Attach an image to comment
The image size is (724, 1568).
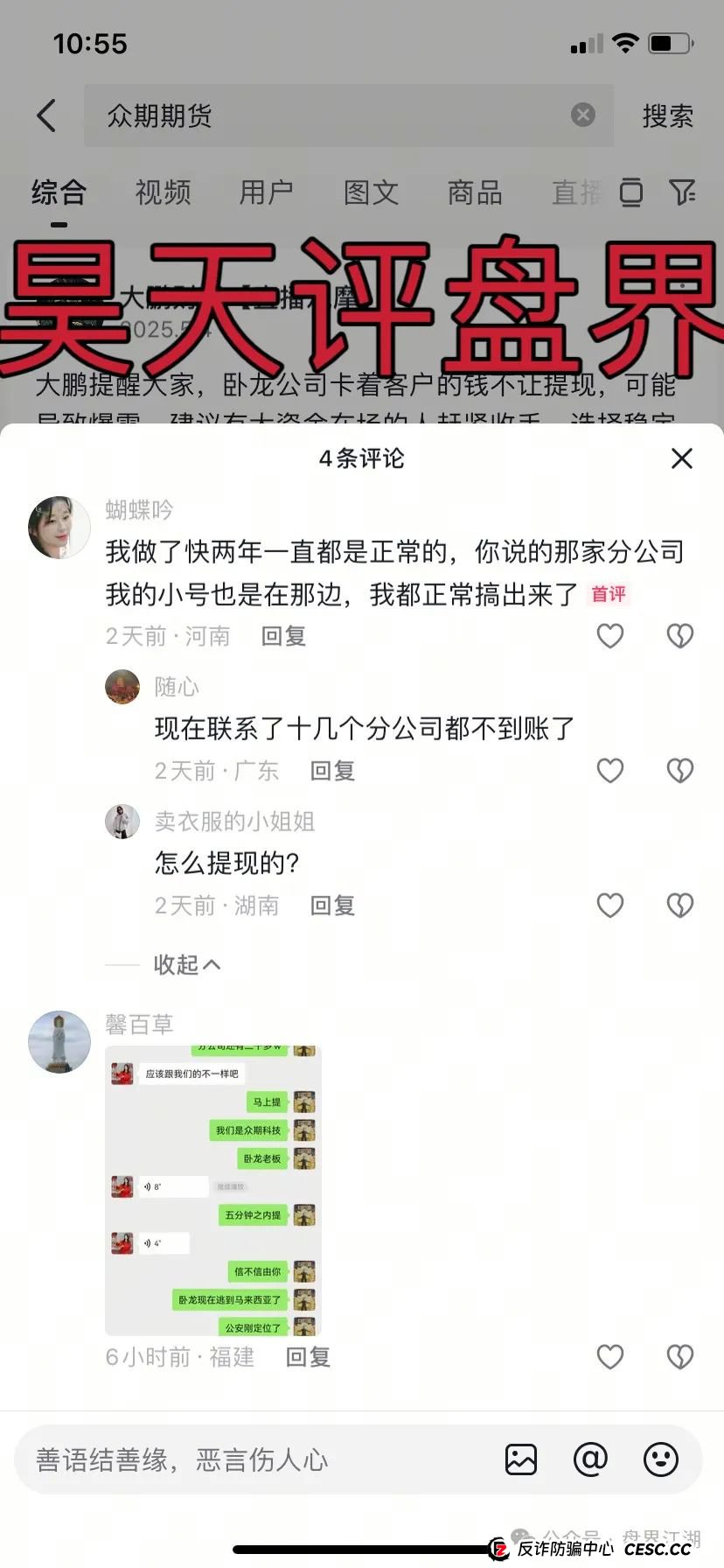coord(521,1459)
